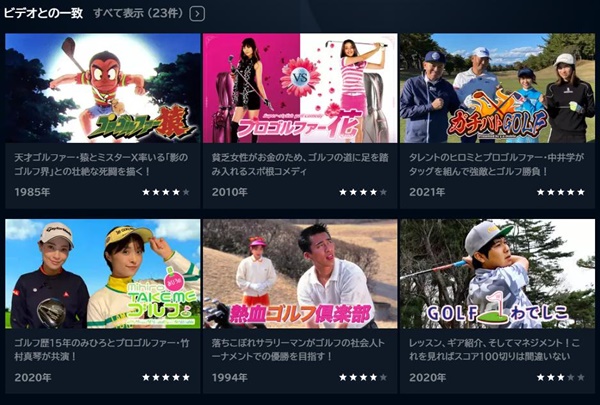
Task: Open the TAKEme ゴルフ 2020 show card
Action: [x=103, y=274]
